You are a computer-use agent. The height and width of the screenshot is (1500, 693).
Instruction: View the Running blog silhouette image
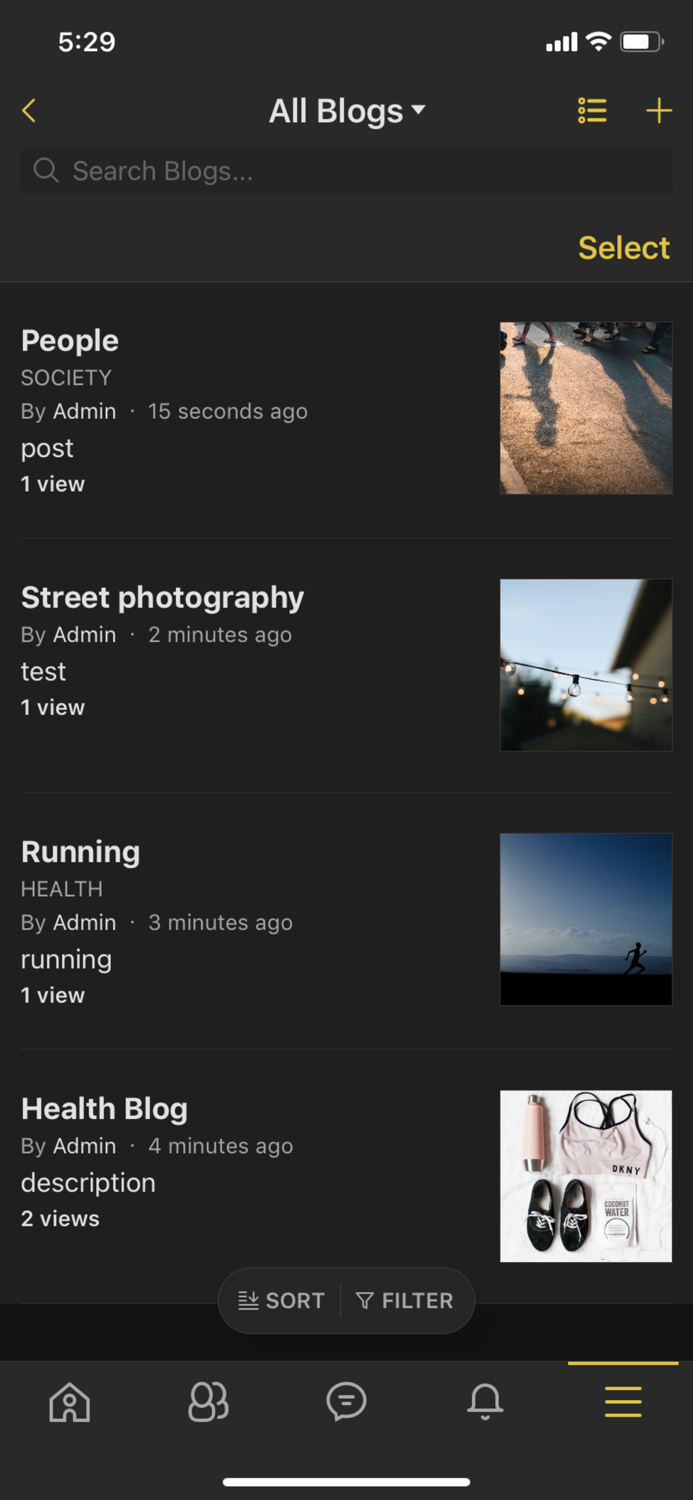586,919
